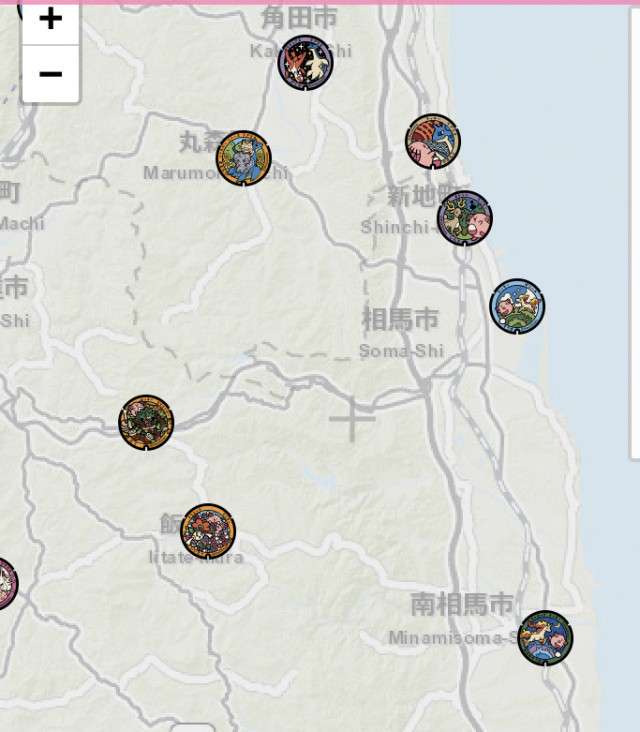Open the manhole marker at Kakuda-shi
The width and height of the screenshot is (640, 732).
(x=305, y=62)
